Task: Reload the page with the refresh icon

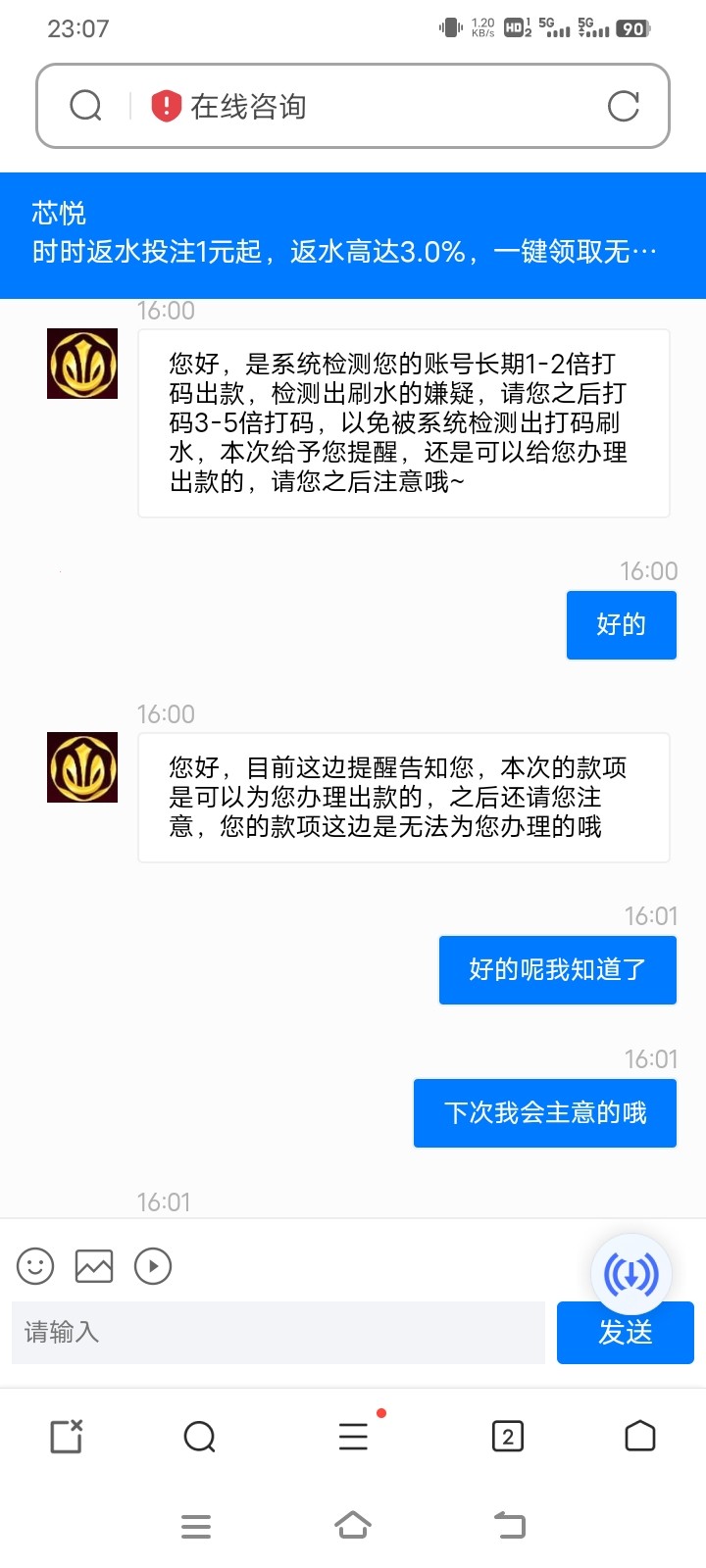Action: tap(624, 106)
